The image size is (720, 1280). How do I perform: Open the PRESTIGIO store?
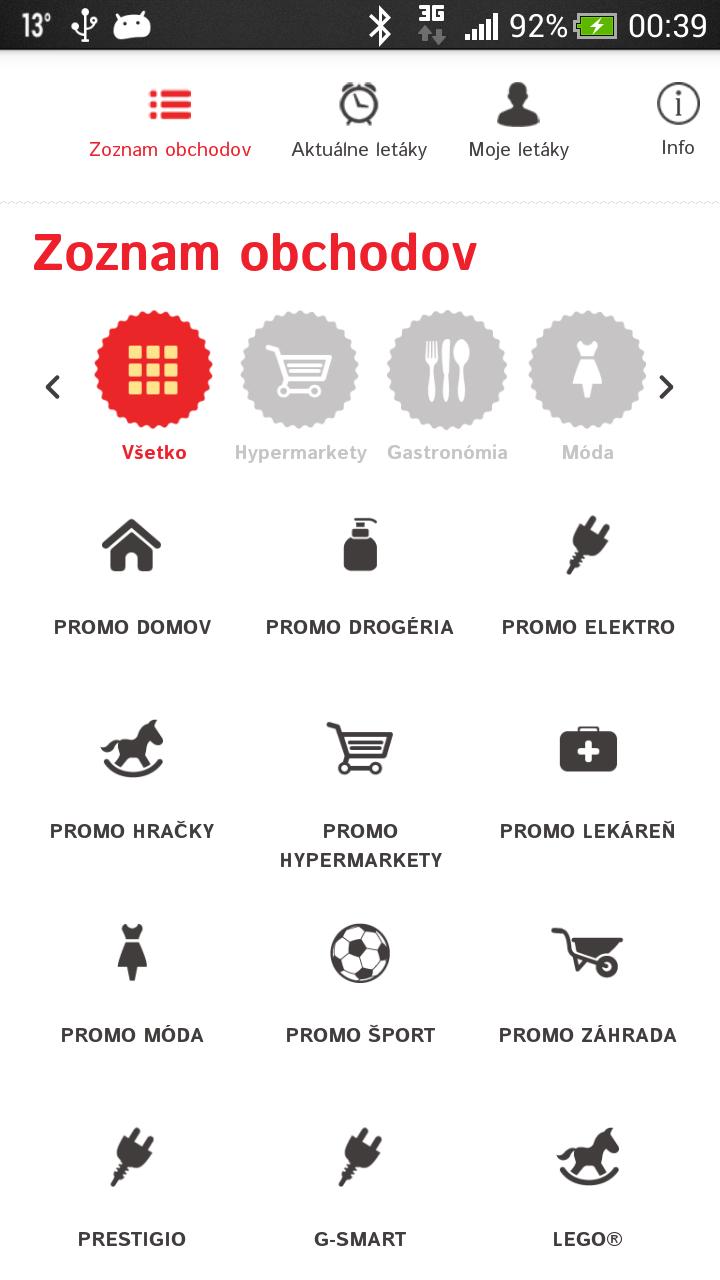click(132, 1190)
